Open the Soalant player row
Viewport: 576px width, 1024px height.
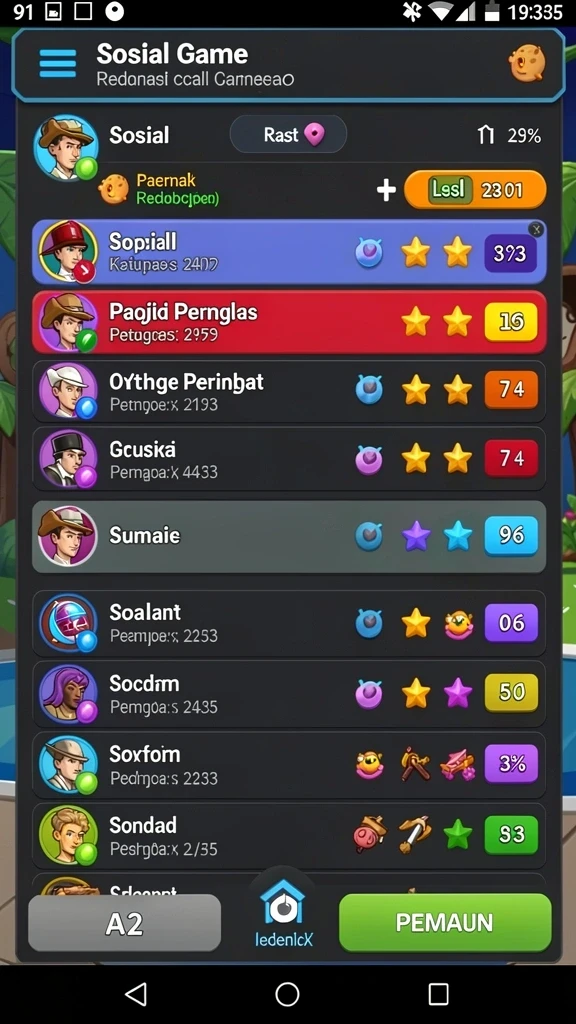[289, 623]
